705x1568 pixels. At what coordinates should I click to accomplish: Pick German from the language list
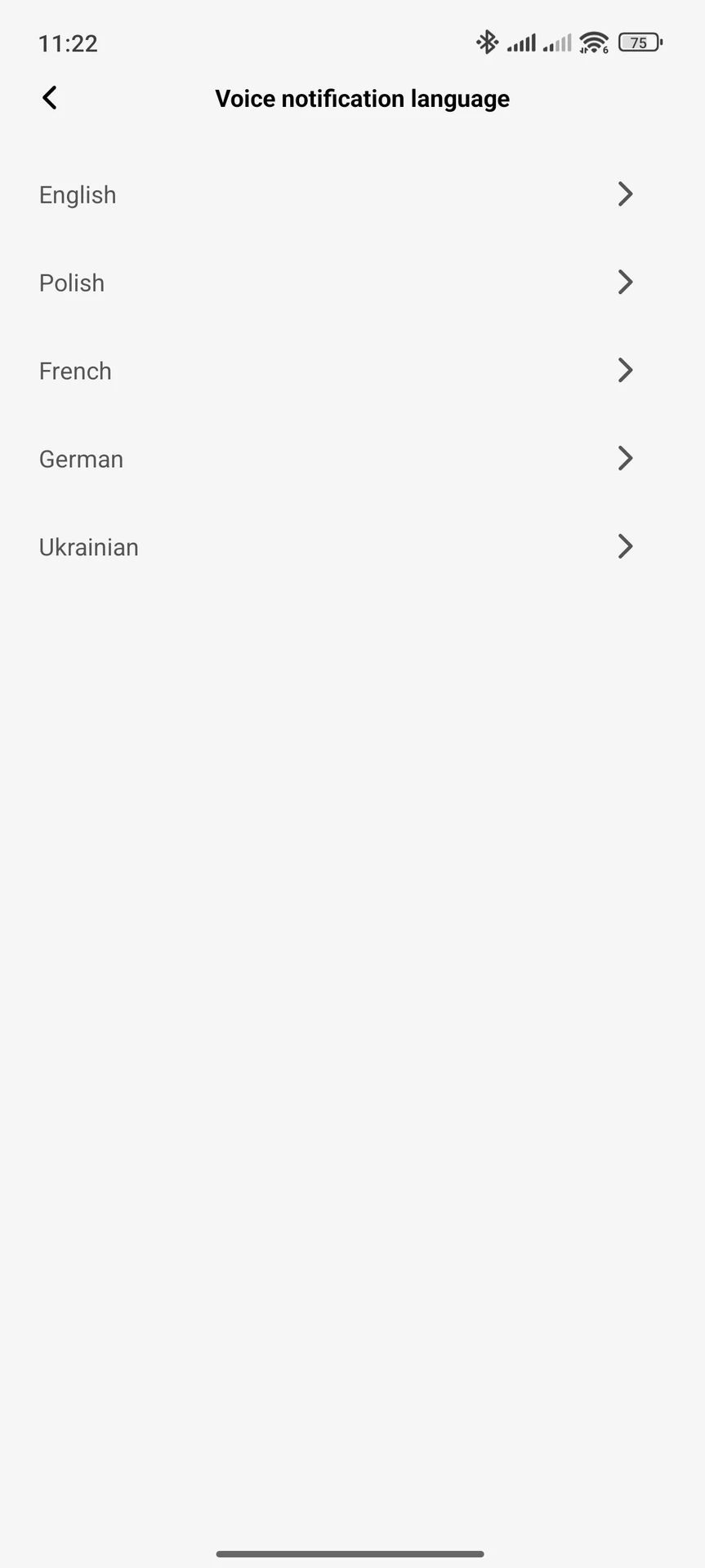coord(352,459)
